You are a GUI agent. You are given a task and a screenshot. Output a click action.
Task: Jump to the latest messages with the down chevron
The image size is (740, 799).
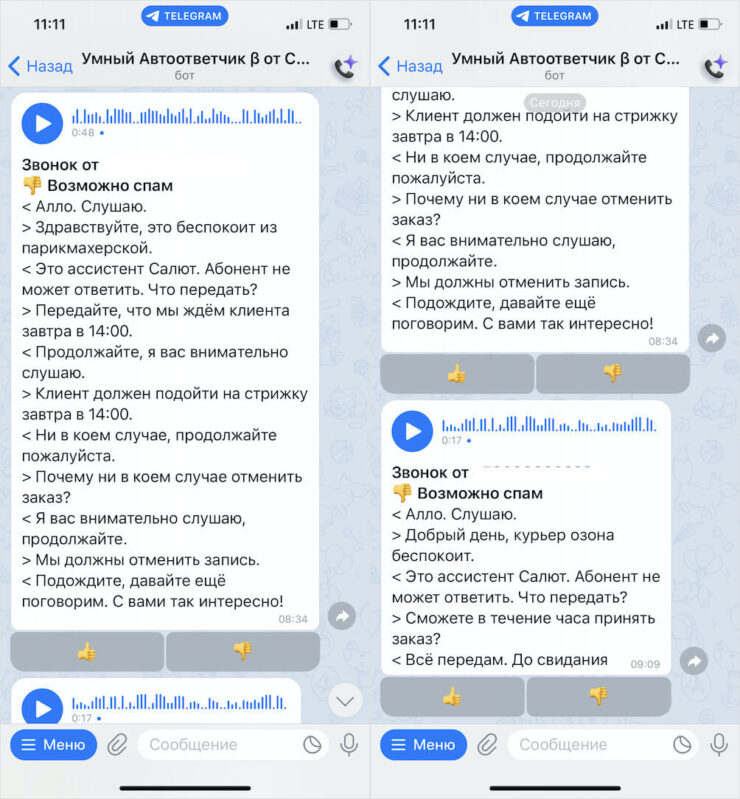click(x=345, y=700)
